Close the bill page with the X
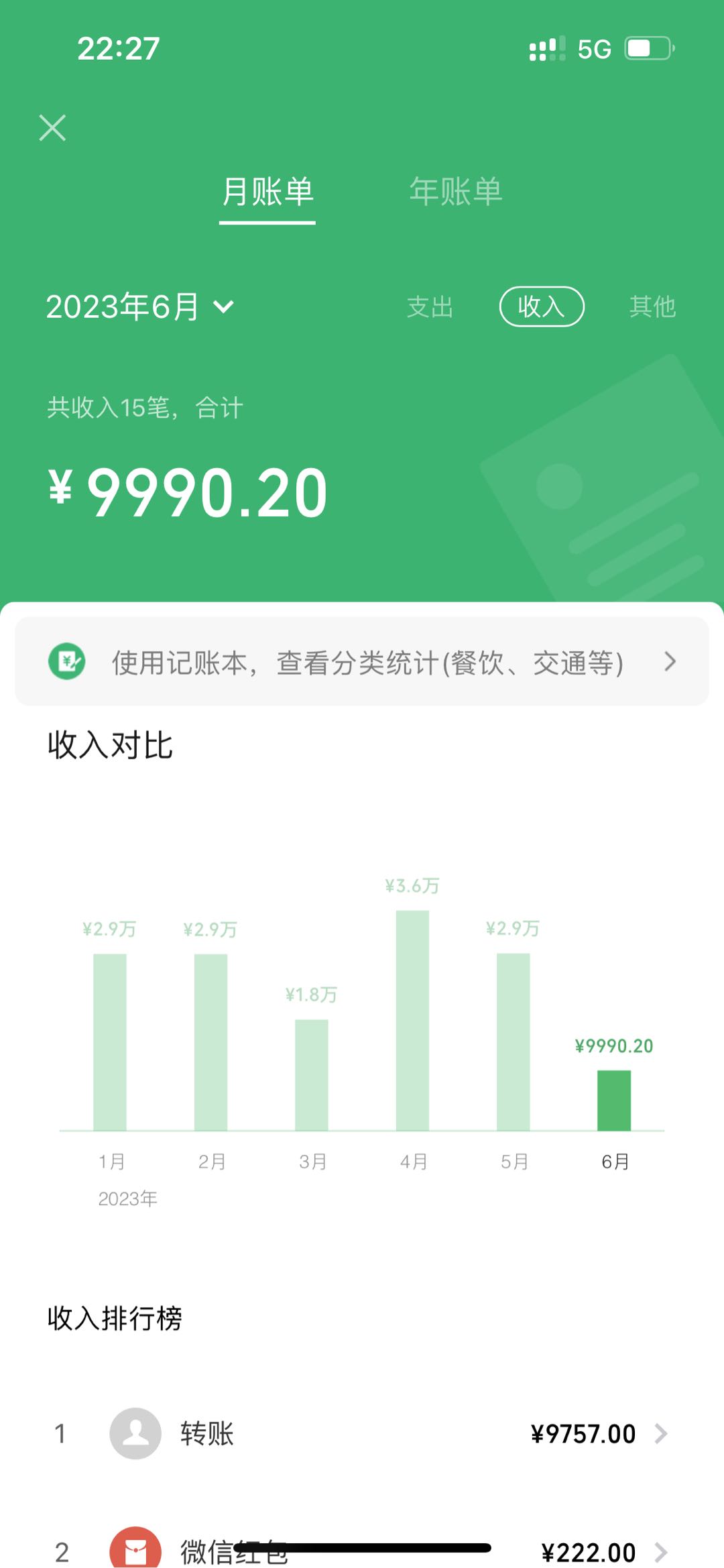The width and height of the screenshot is (724, 1568). 52,127
